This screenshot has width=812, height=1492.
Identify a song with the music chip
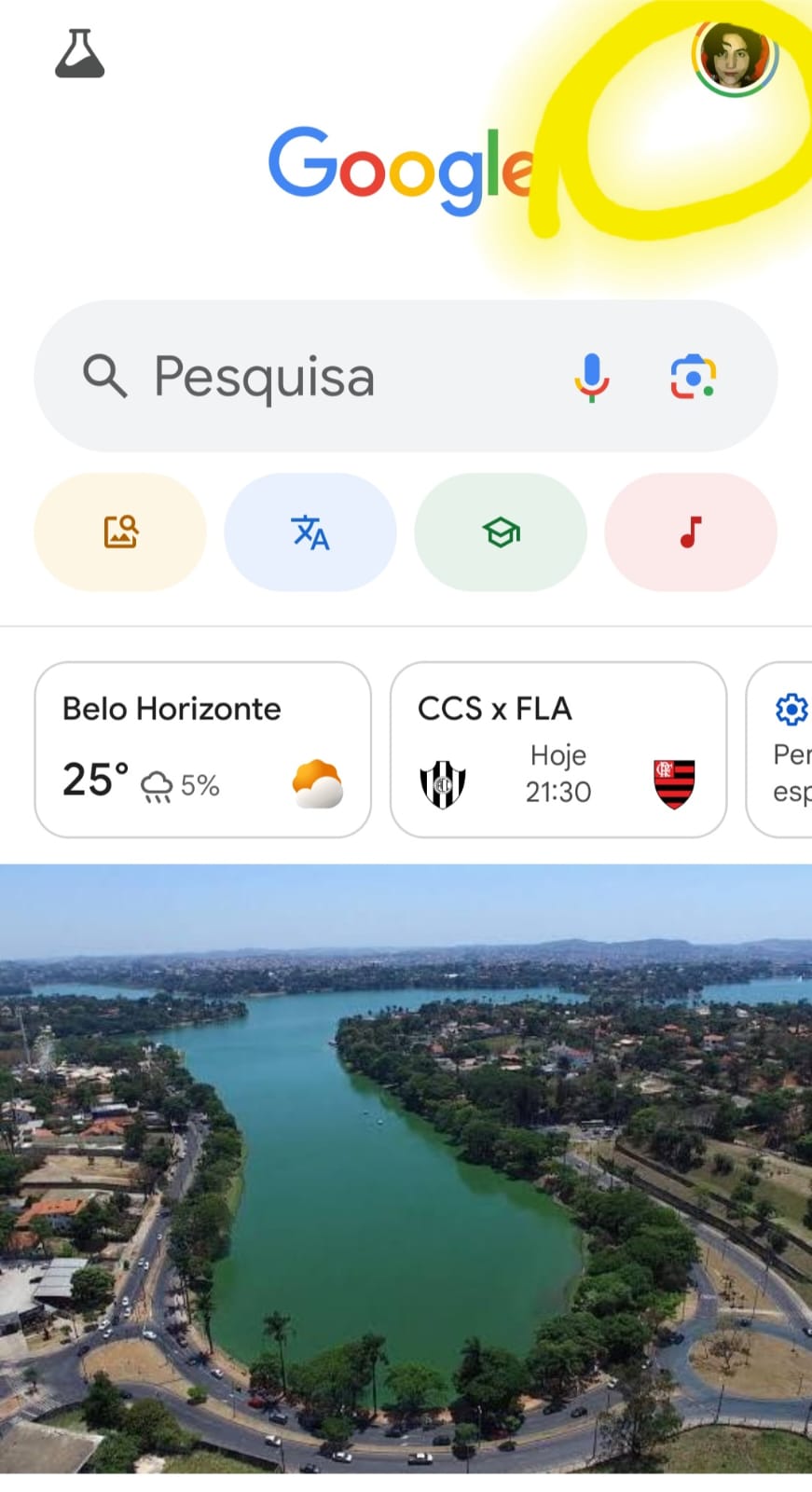coord(691,532)
